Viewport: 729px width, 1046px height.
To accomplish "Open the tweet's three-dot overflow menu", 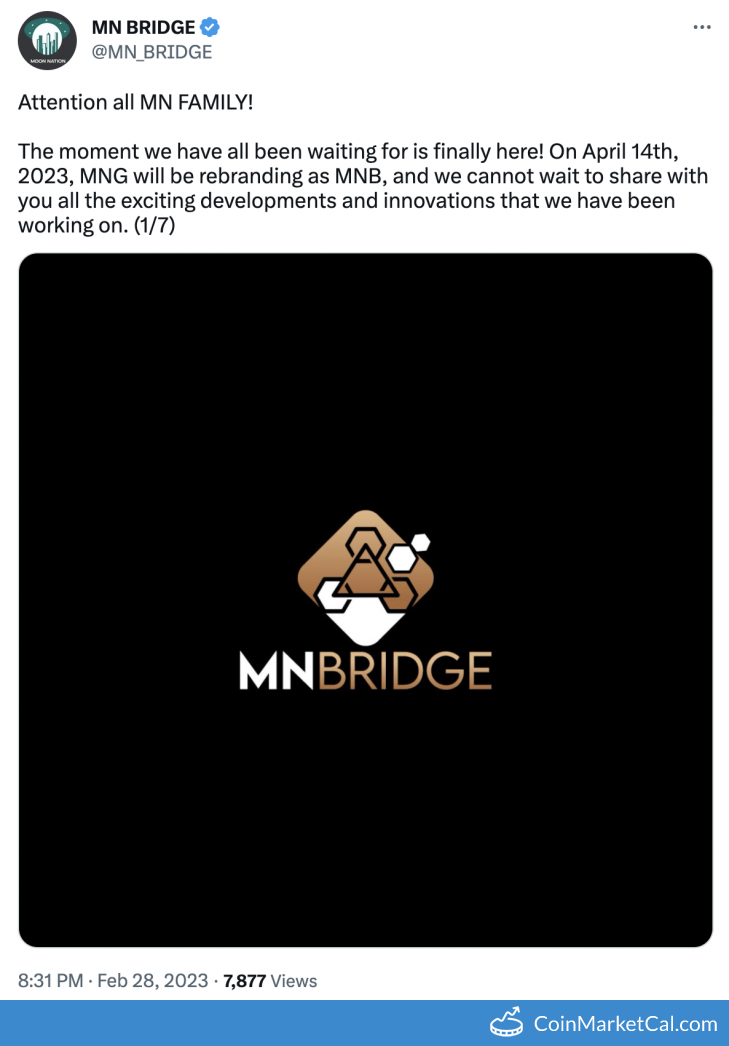I will click(x=702, y=27).
